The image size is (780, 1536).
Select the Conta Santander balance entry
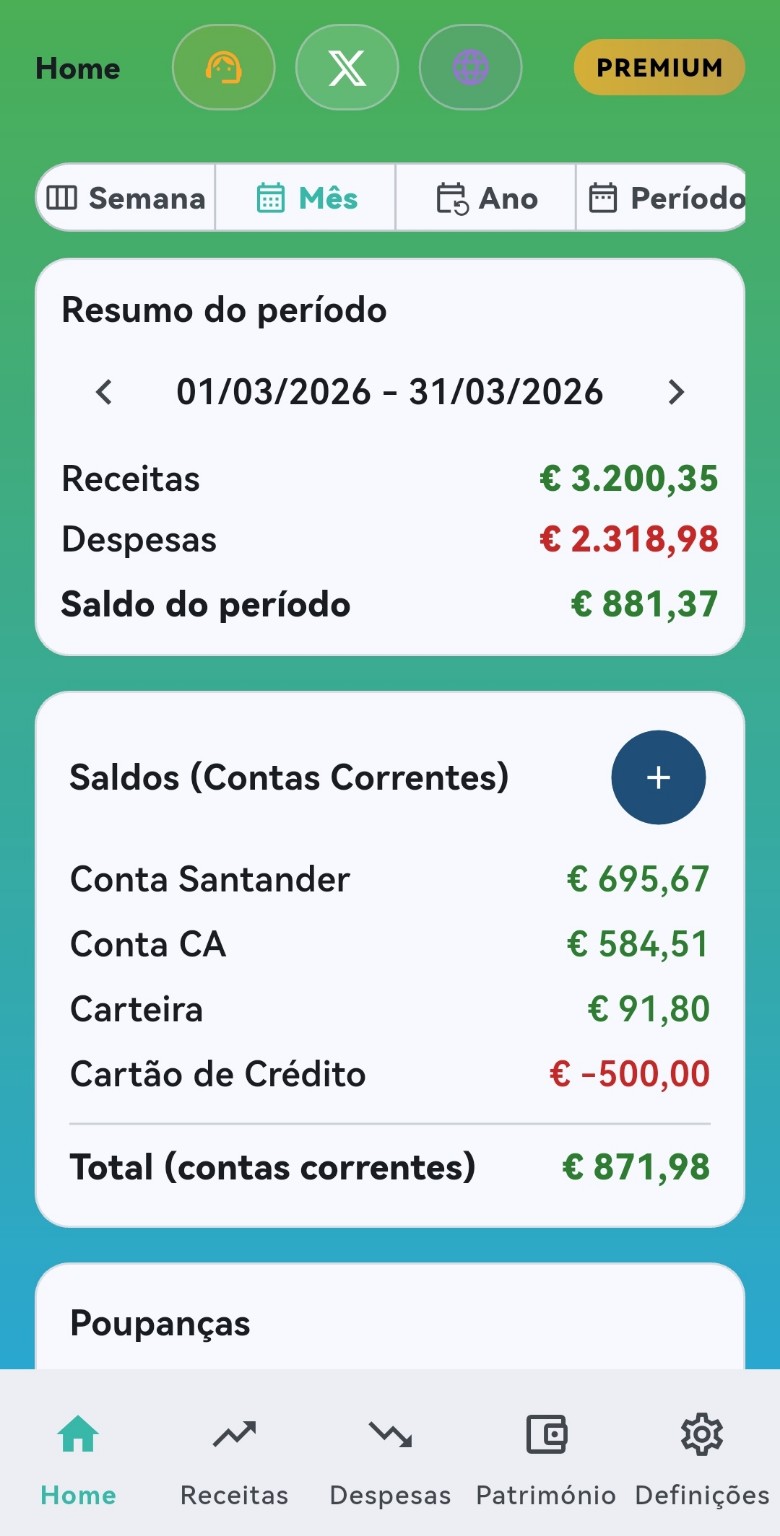[209, 879]
